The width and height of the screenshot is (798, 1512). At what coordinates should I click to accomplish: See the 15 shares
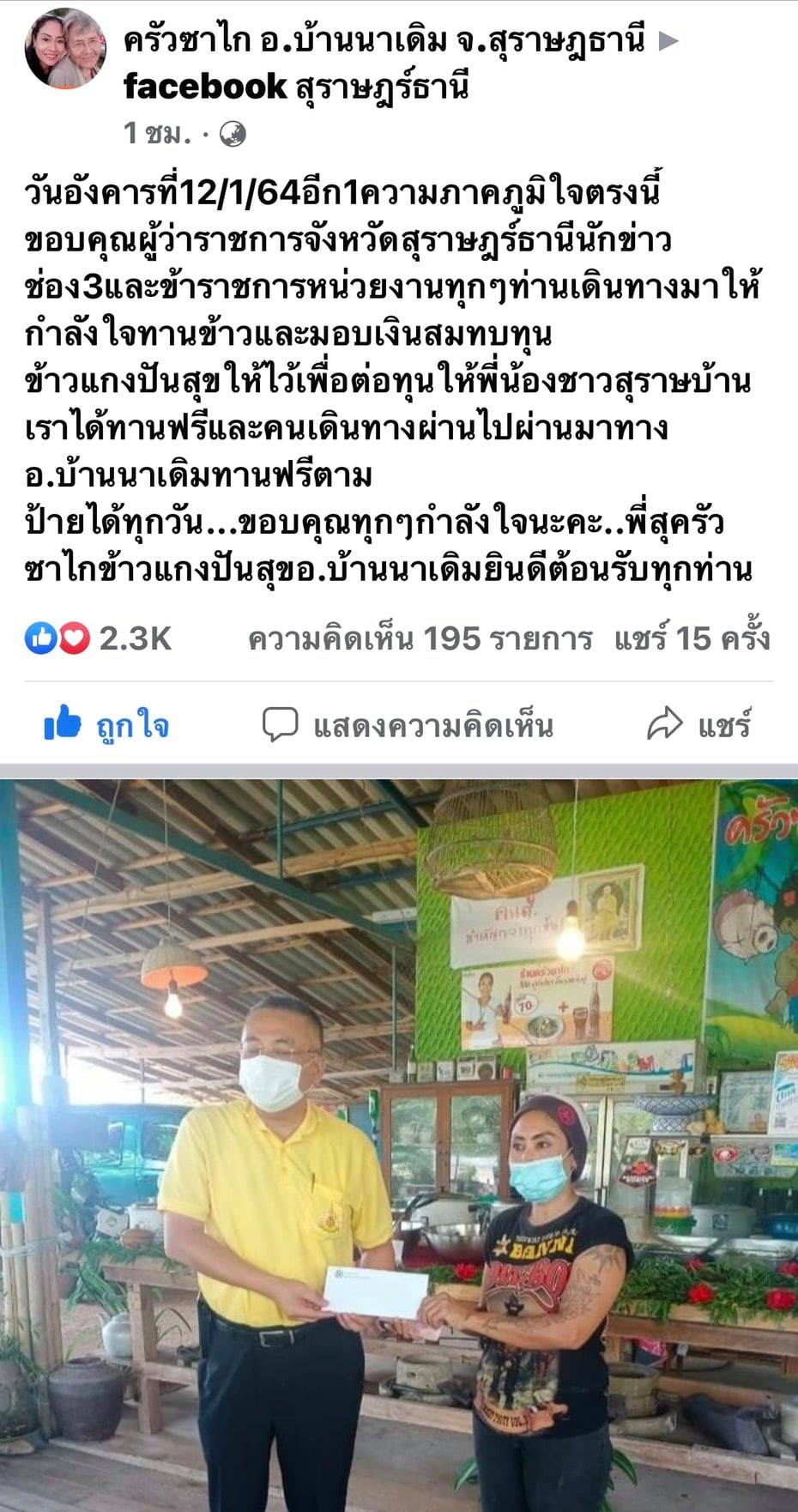pyautogui.click(x=692, y=638)
